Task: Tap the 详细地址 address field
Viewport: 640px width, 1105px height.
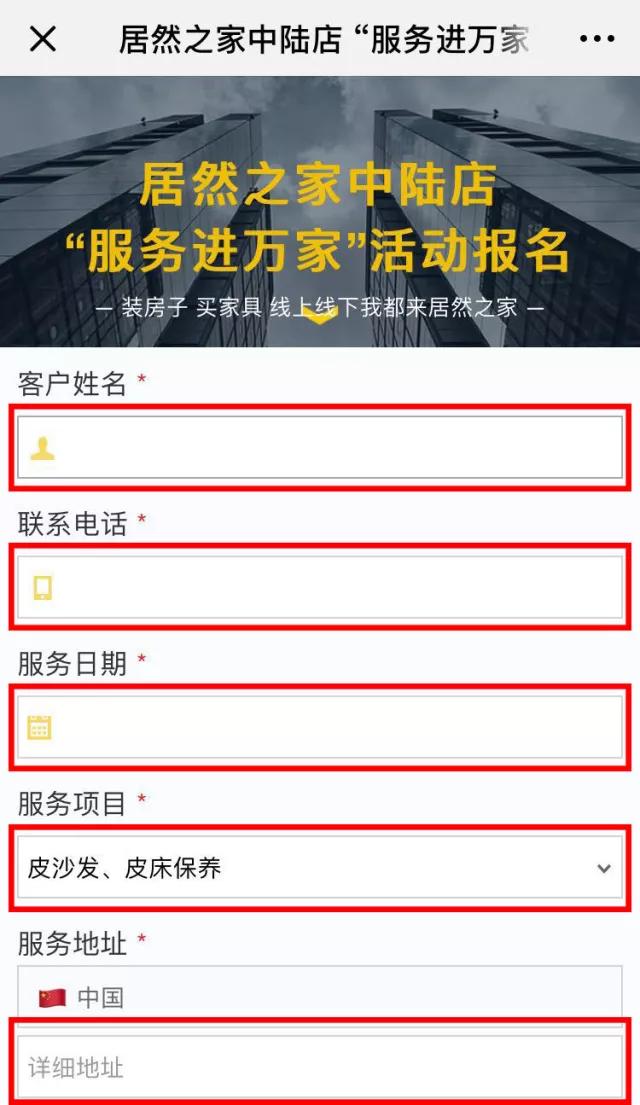Action: tap(320, 1066)
